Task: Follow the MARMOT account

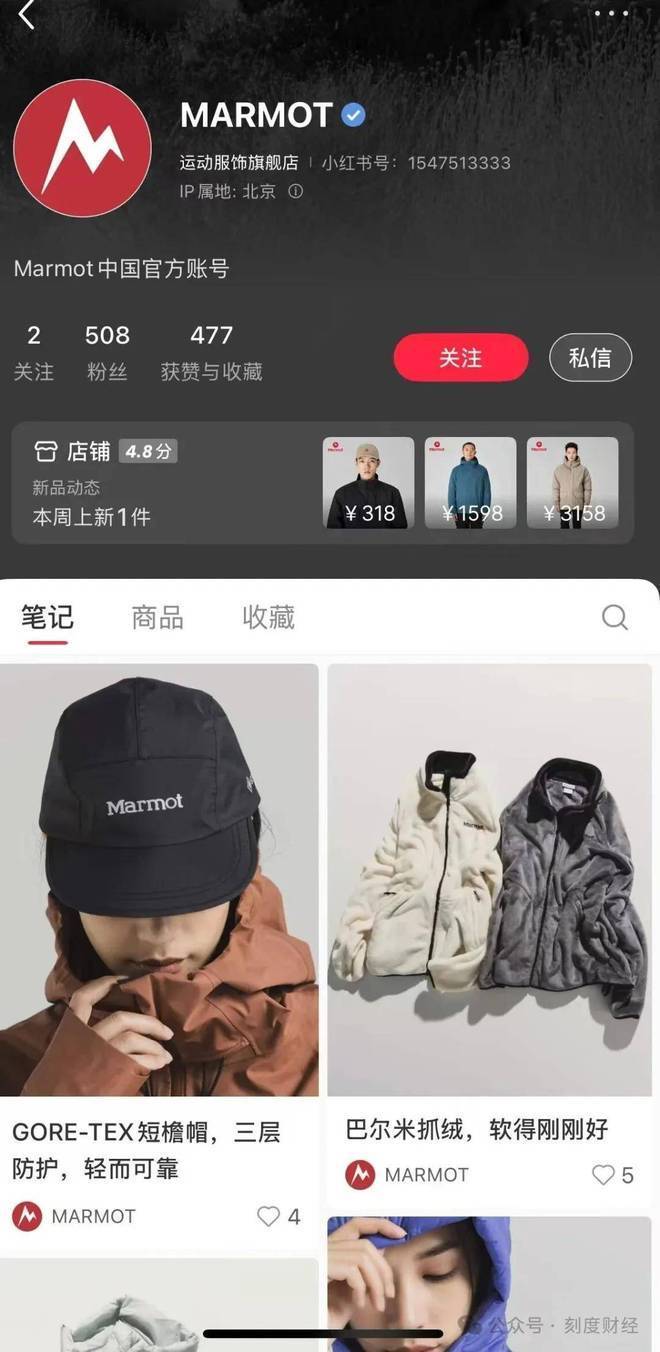Action: click(x=460, y=358)
